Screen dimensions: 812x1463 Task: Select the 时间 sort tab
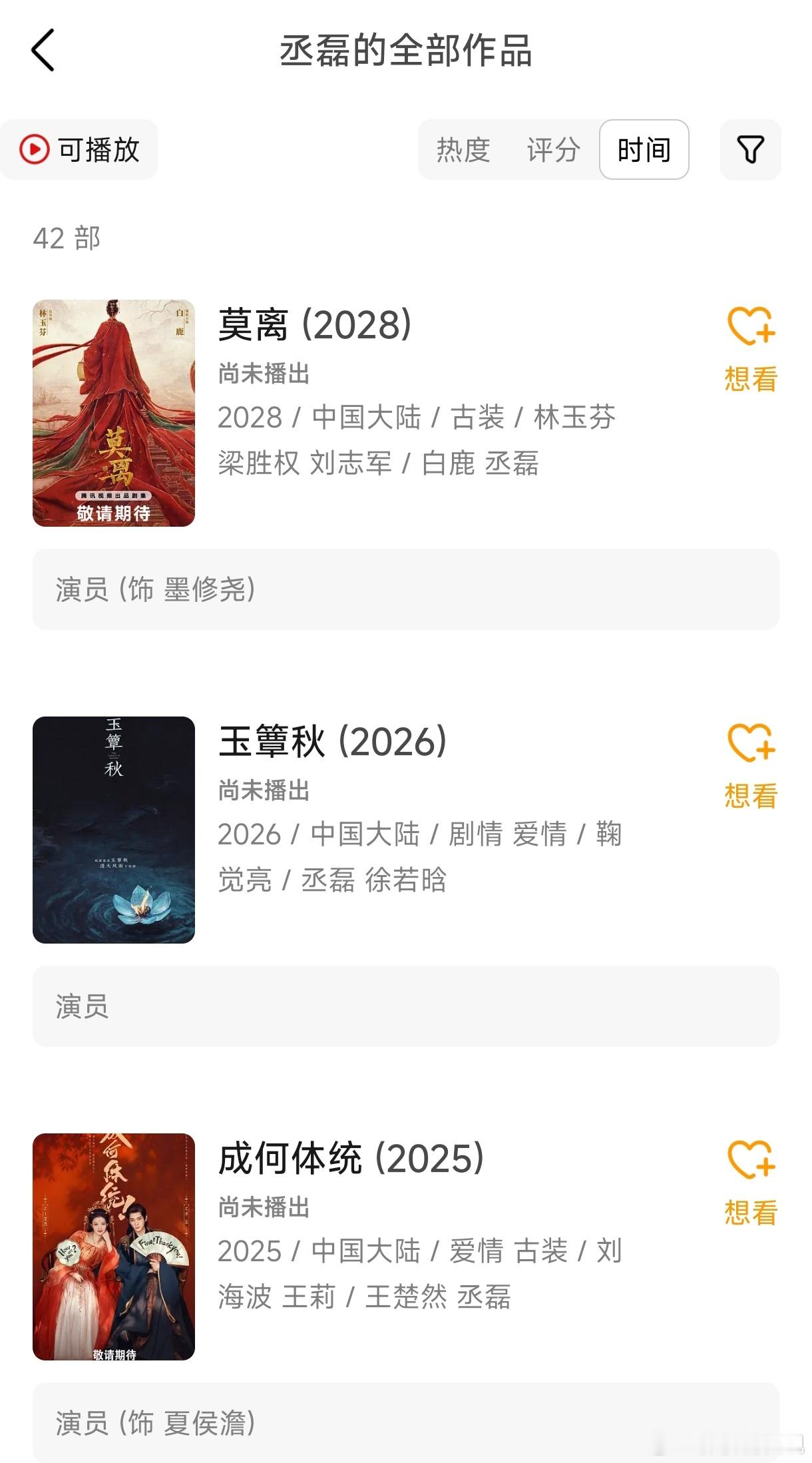click(x=644, y=150)
